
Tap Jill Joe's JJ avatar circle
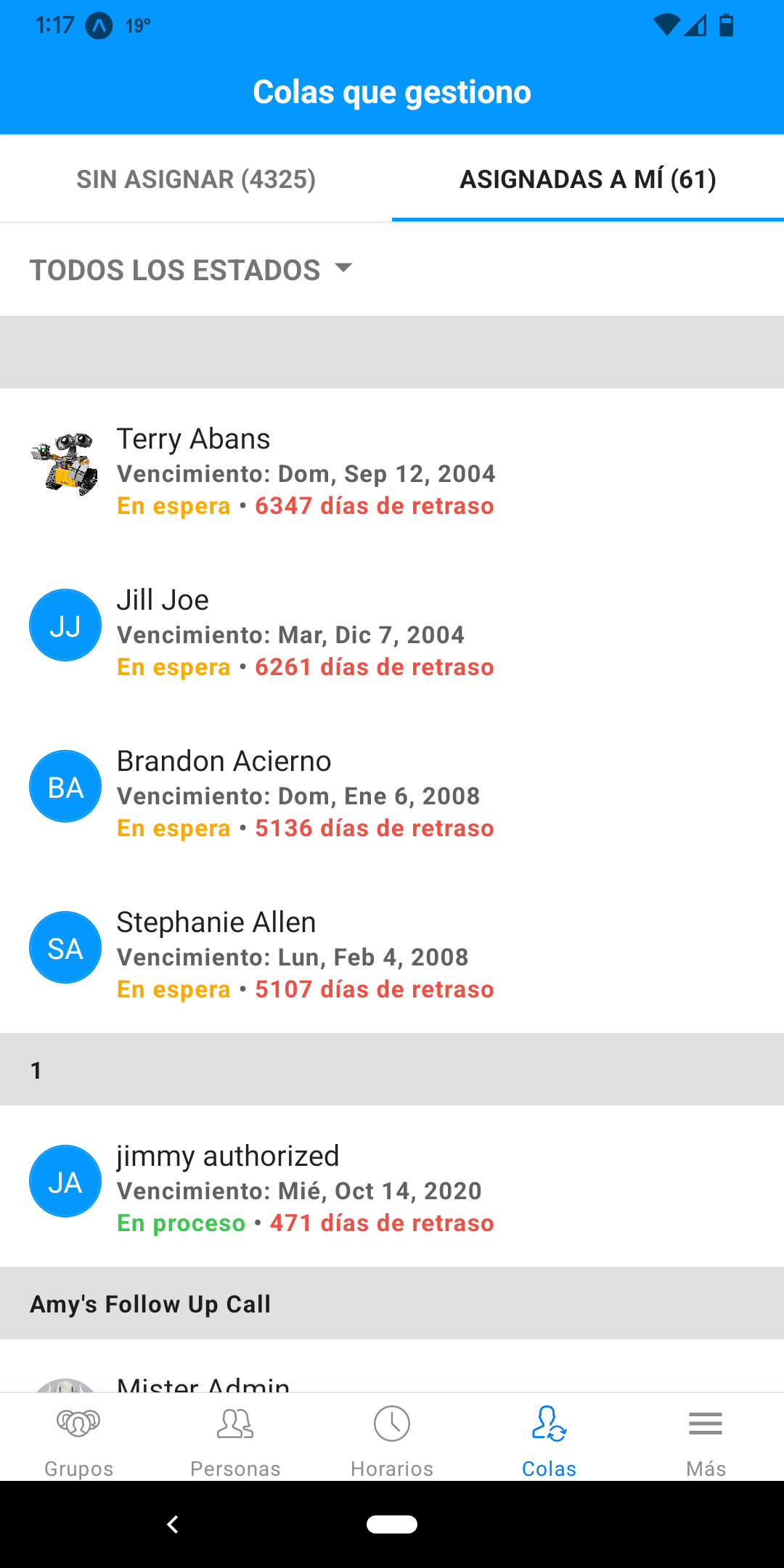[x=65, y=624]
